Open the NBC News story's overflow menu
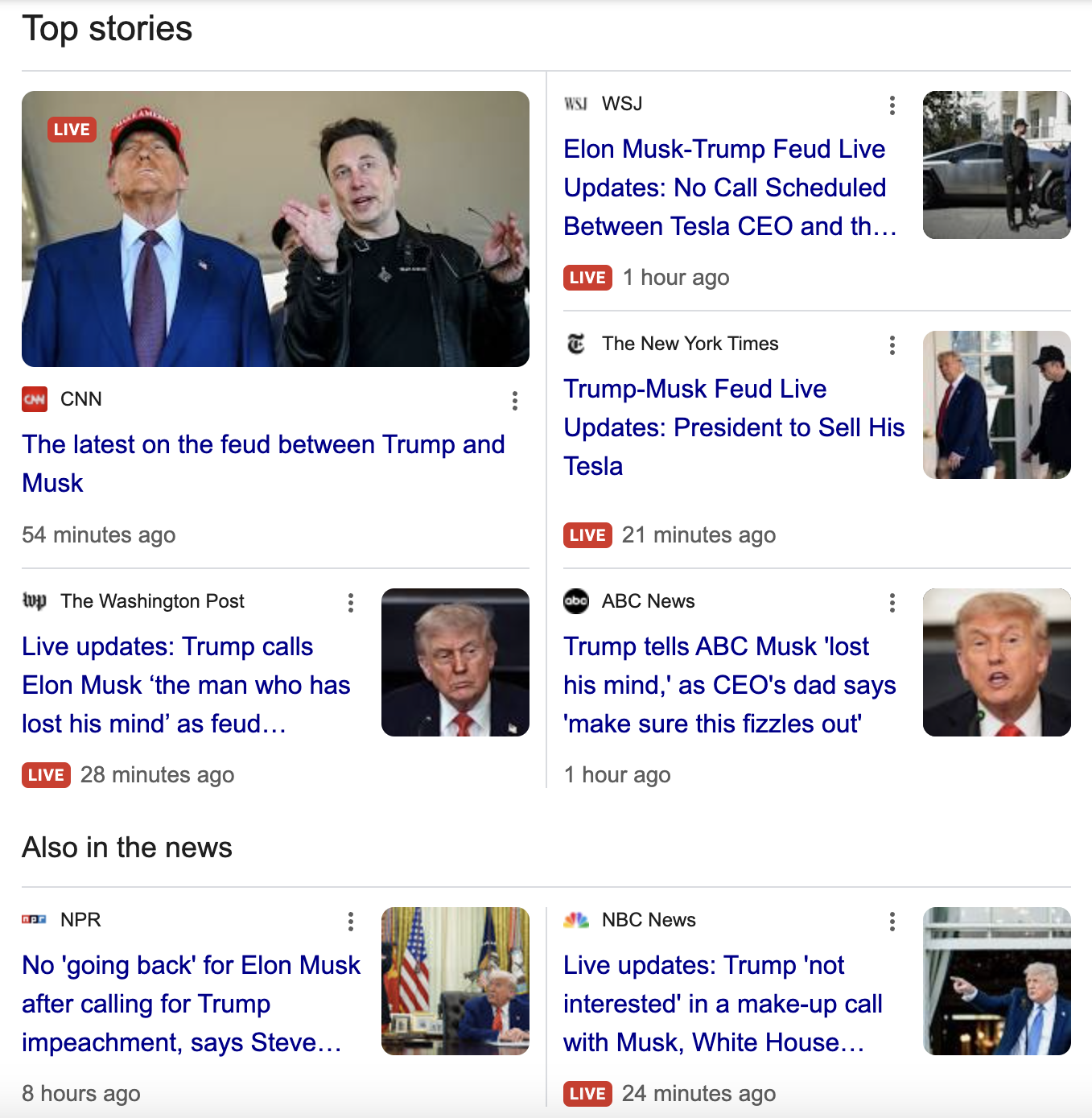Viewport: 1092px width, 1118px height. pyautogui.click(x=892, y=922)
